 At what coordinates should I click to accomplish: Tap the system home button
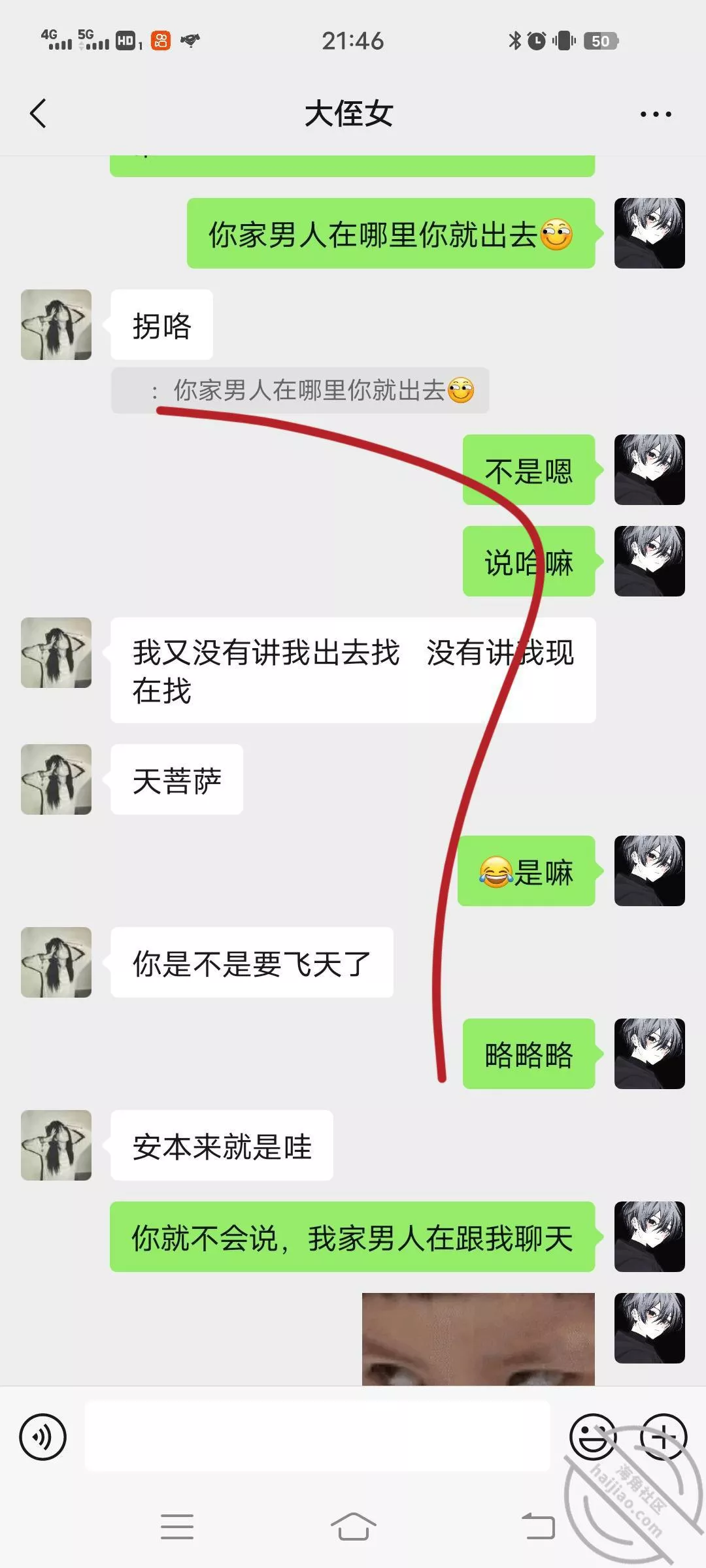[353, 1527]
